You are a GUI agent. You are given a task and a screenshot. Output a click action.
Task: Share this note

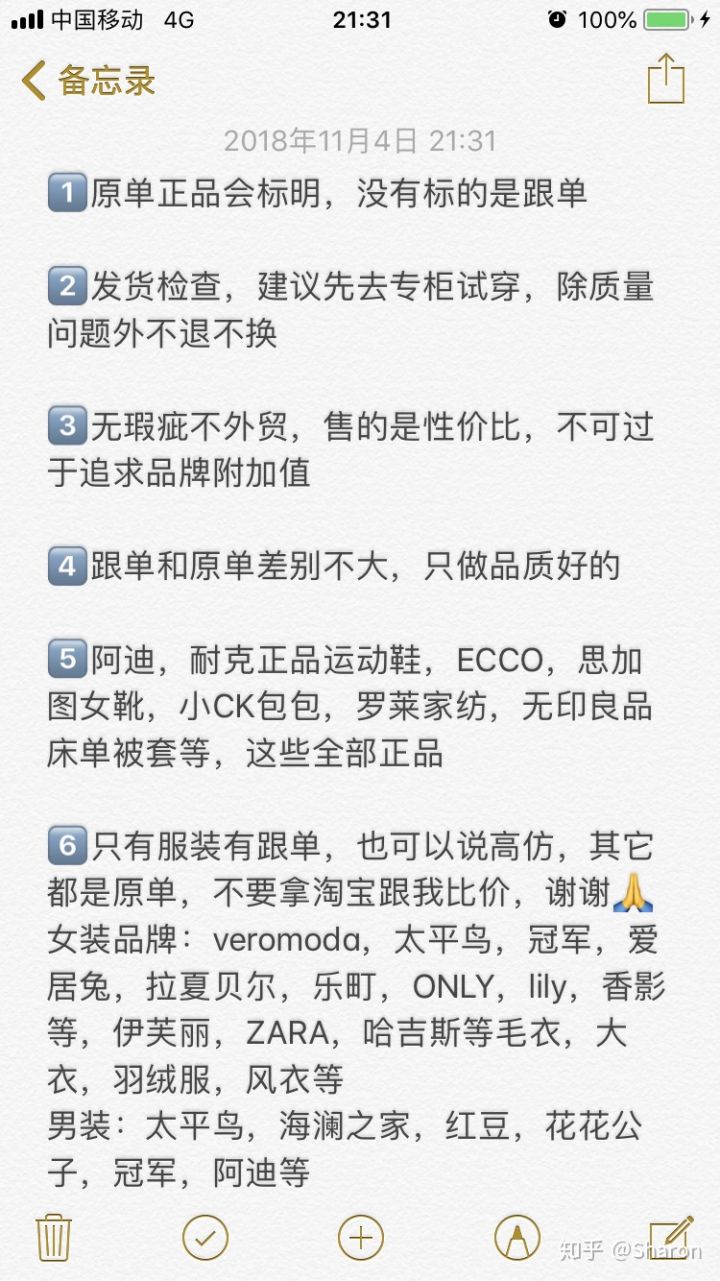(x=665, y=78)
